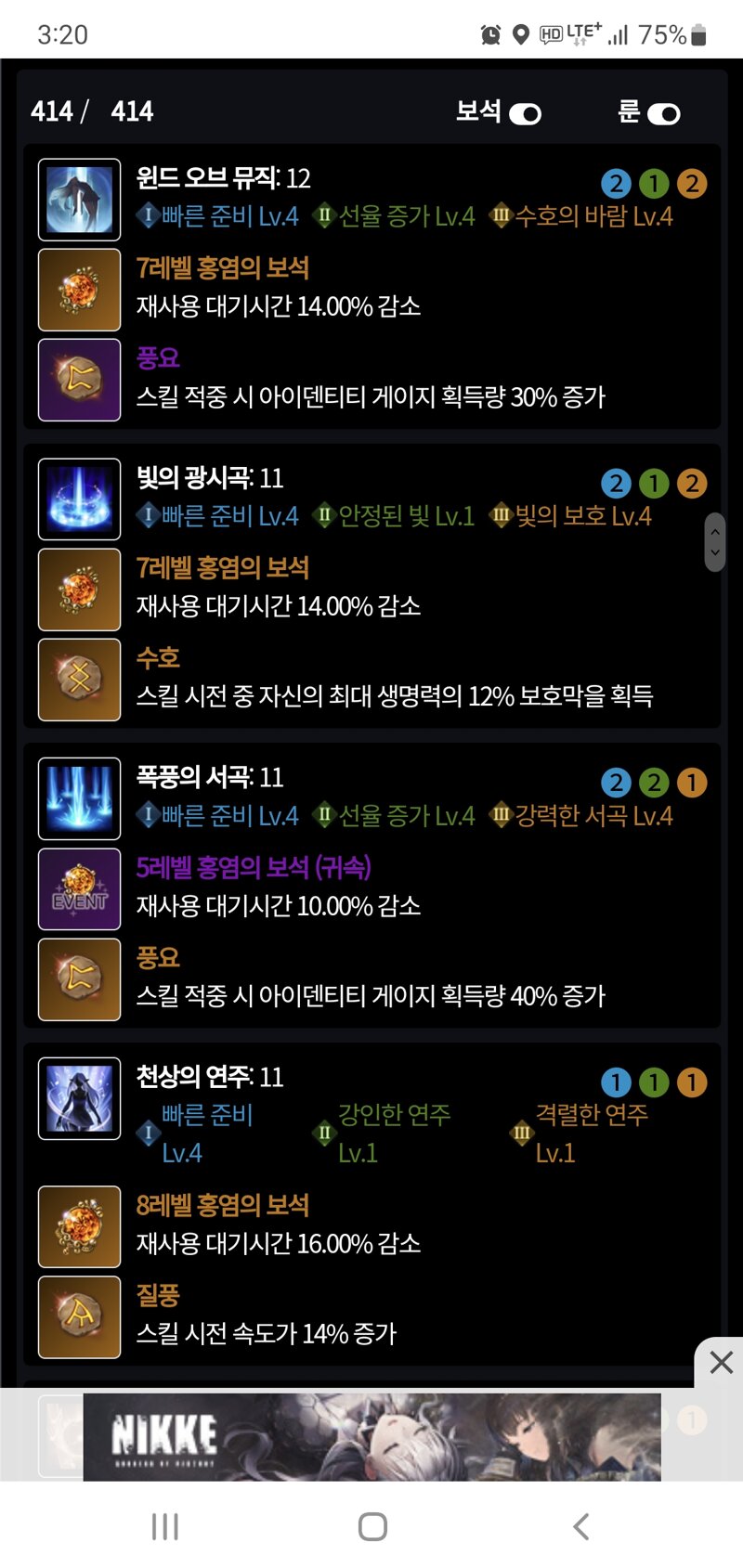
Task: Toggle the 보석 (gem) switch
Action: (525, 114)
